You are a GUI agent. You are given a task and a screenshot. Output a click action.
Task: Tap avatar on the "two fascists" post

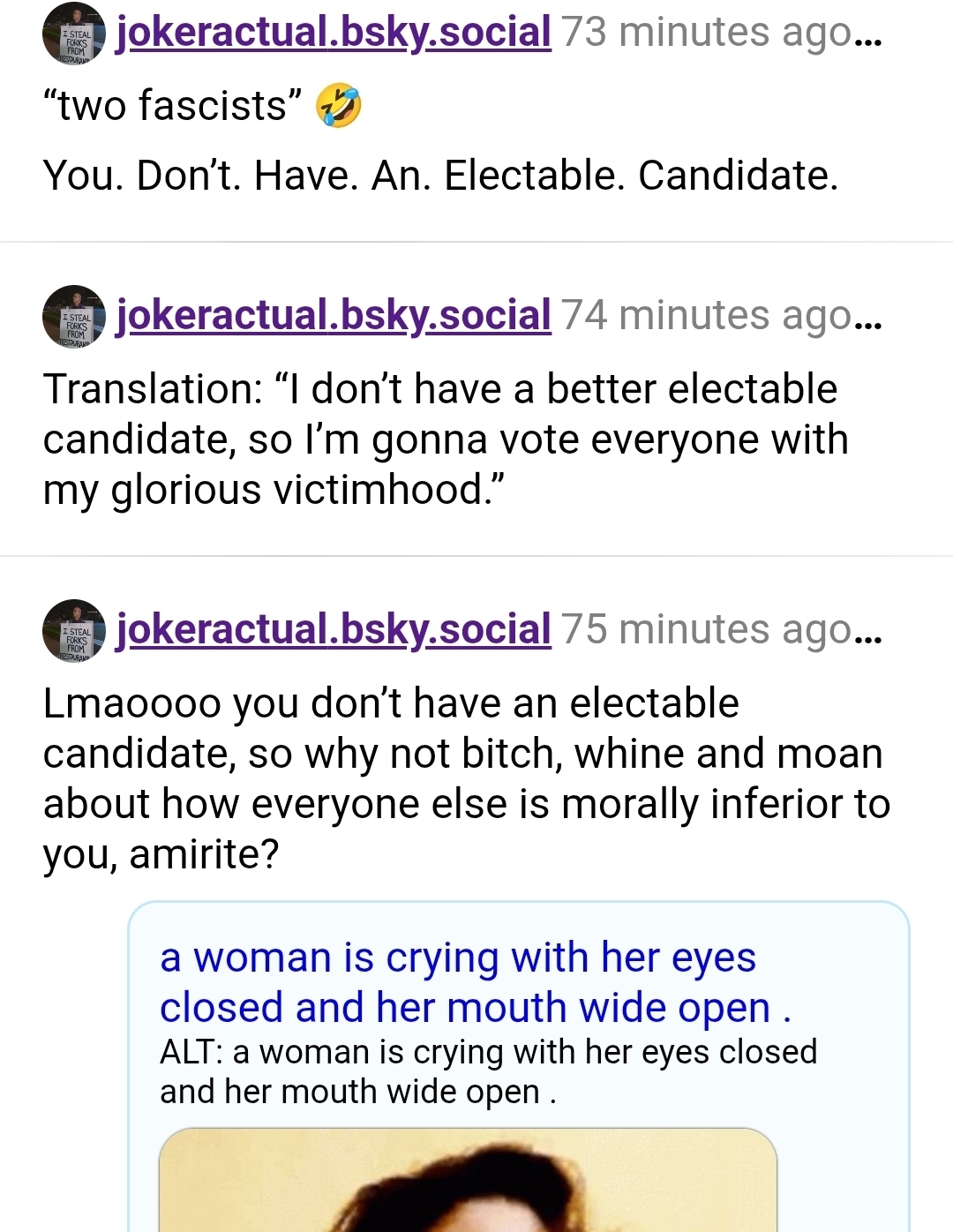pos(74,34)
